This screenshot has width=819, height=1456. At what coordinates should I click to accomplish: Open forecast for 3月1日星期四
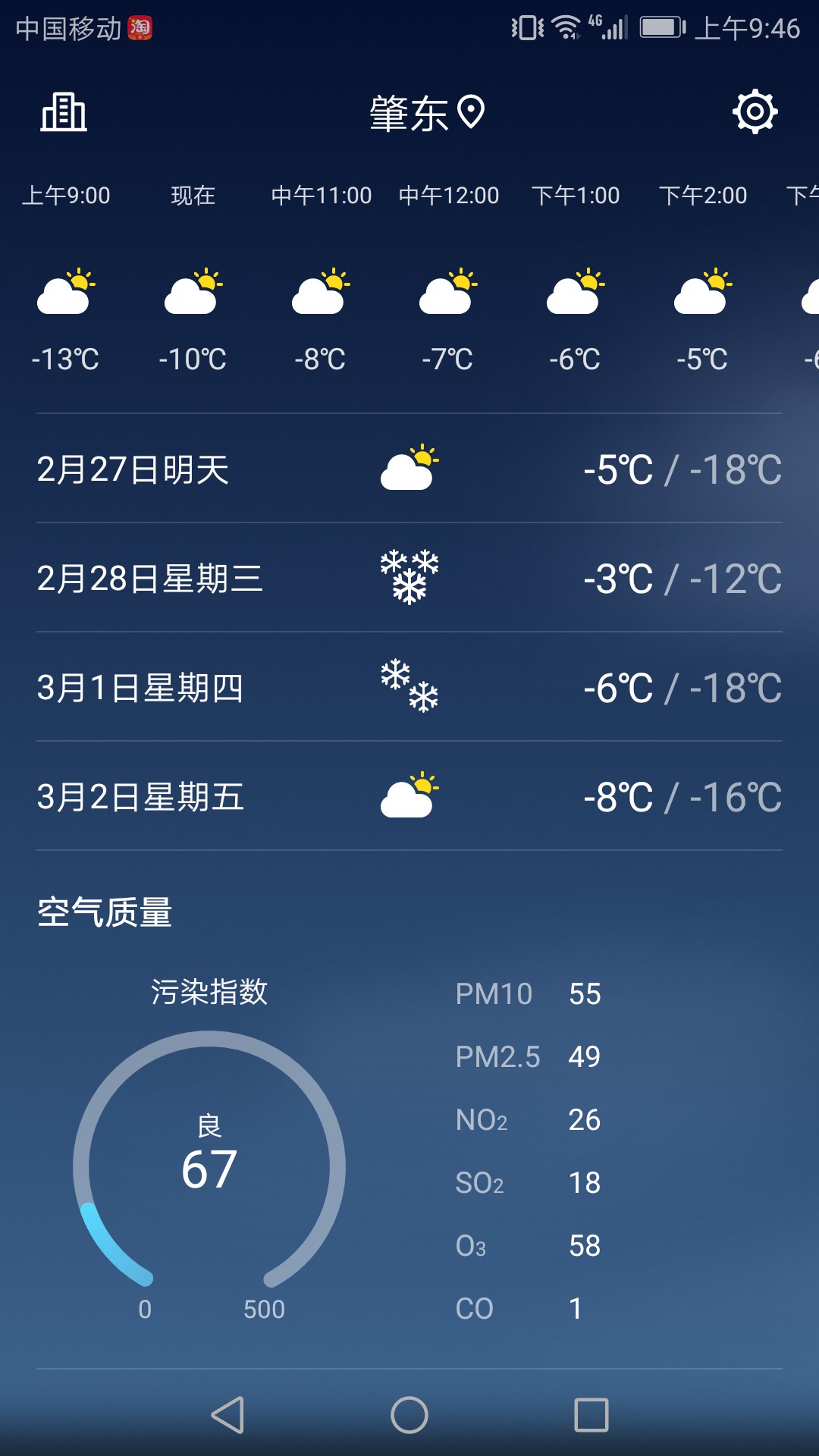409,687
